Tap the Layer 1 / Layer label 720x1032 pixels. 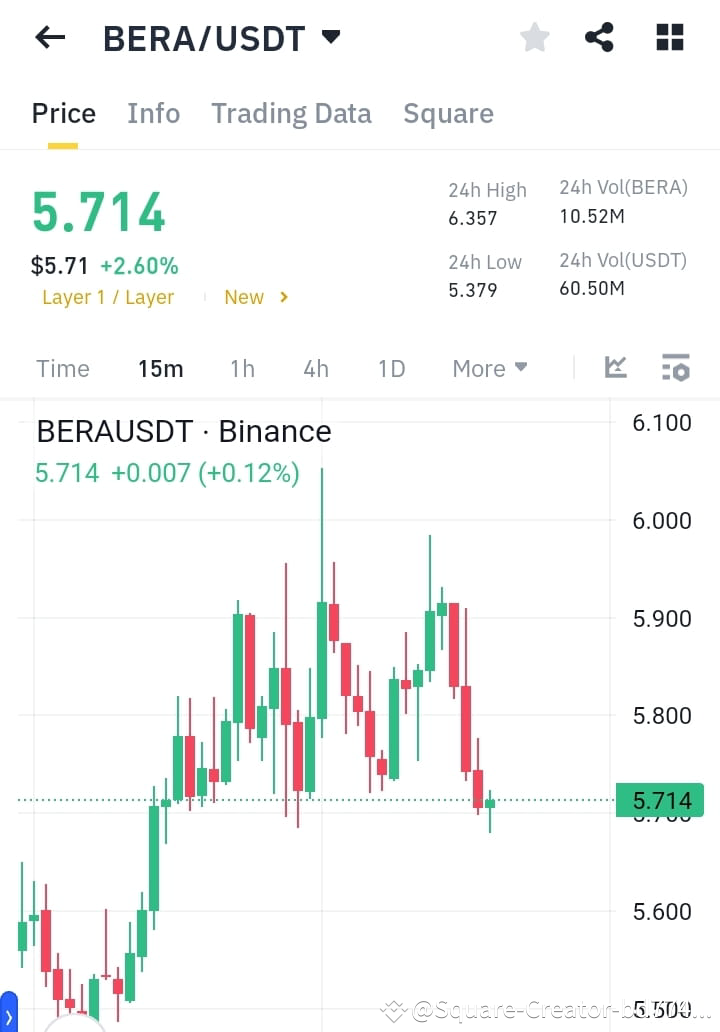pos(107,297)
